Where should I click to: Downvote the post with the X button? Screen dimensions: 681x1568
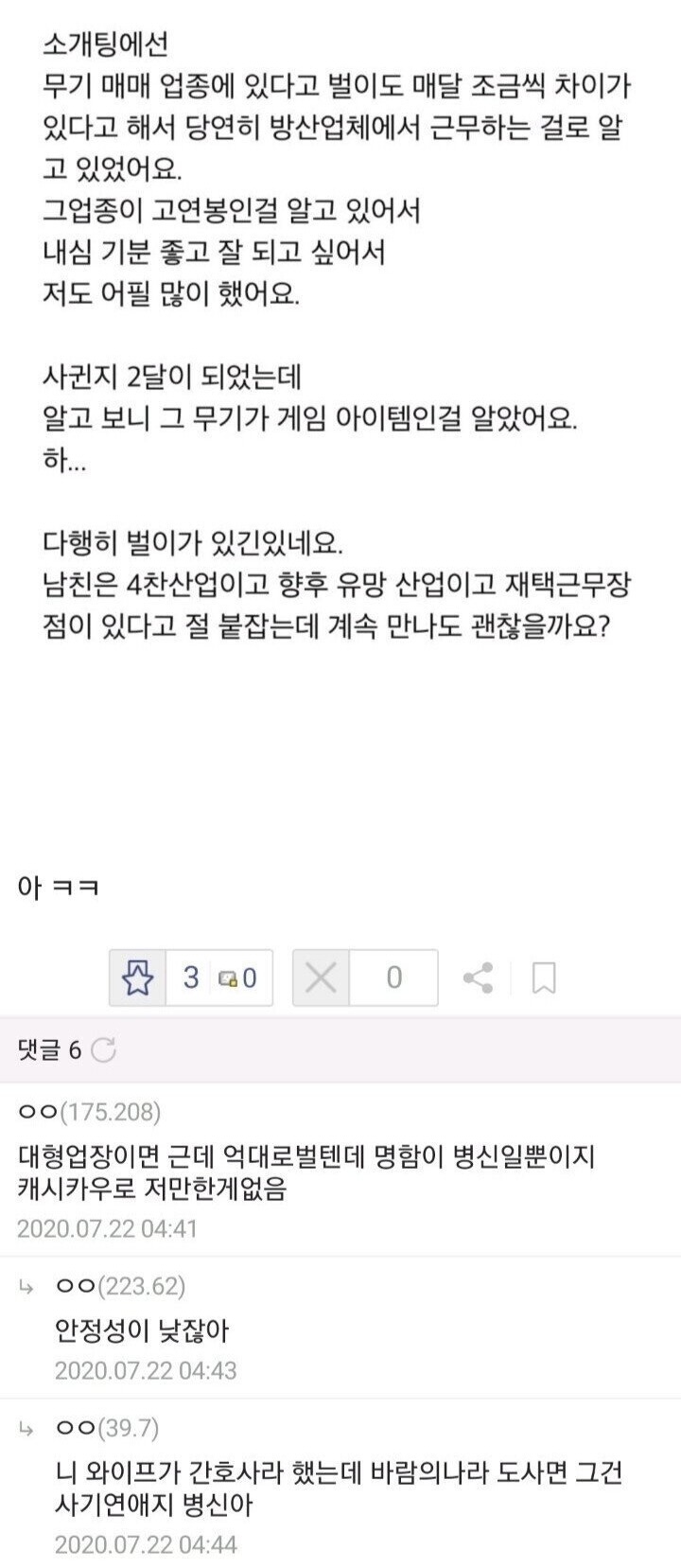321,978
